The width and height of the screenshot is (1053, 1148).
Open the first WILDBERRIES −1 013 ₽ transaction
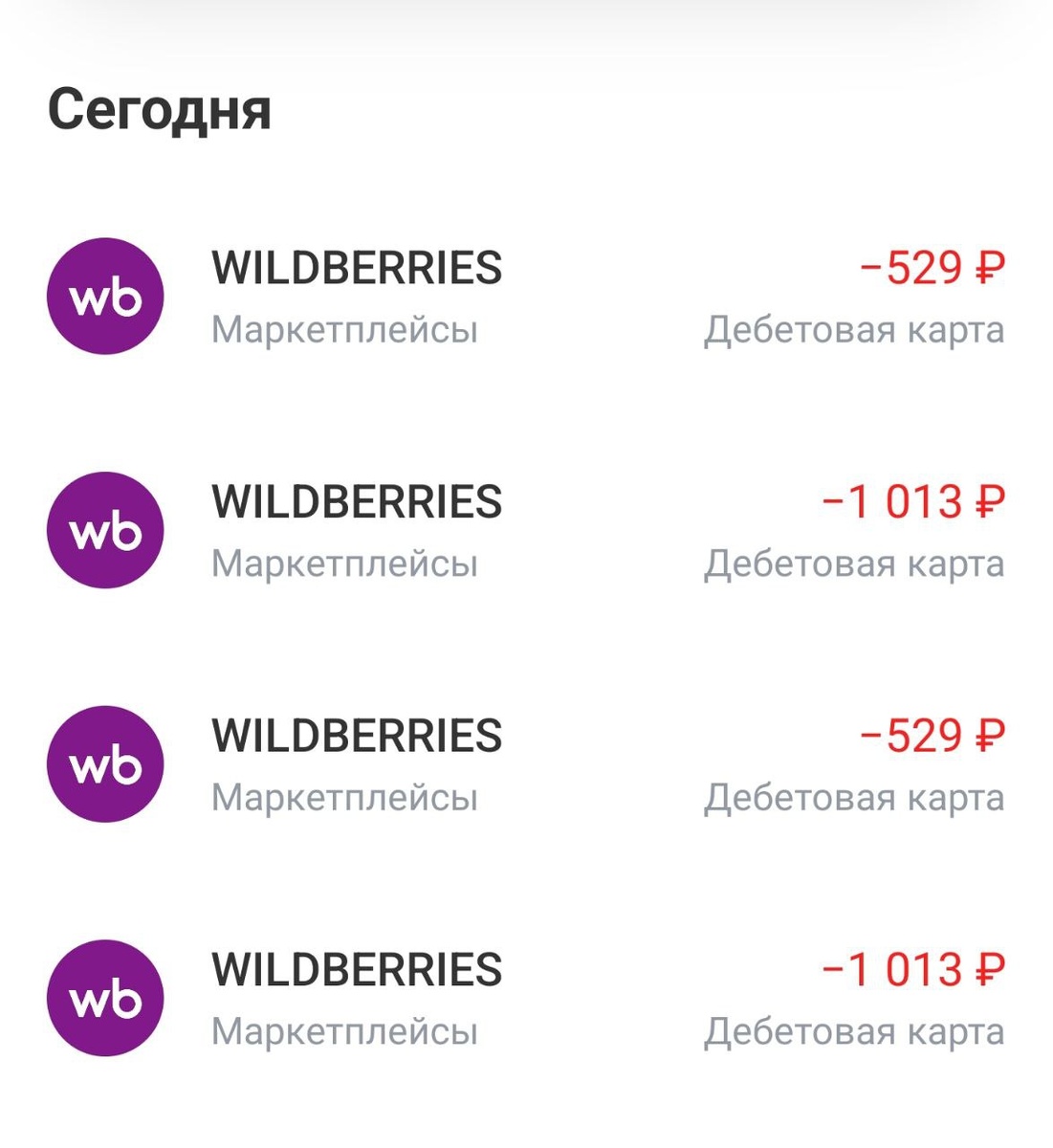(526, 531)
